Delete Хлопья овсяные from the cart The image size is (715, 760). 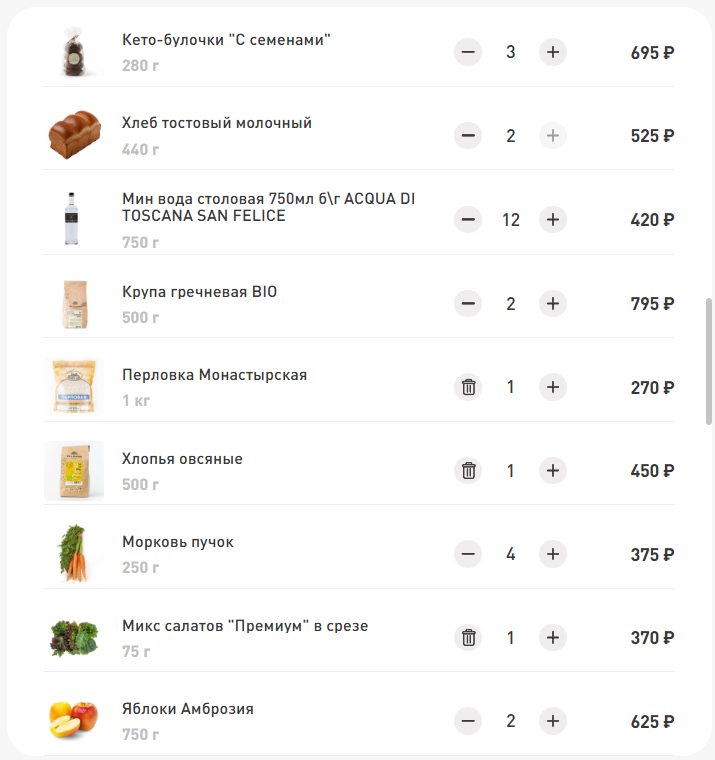coord(468,470)
